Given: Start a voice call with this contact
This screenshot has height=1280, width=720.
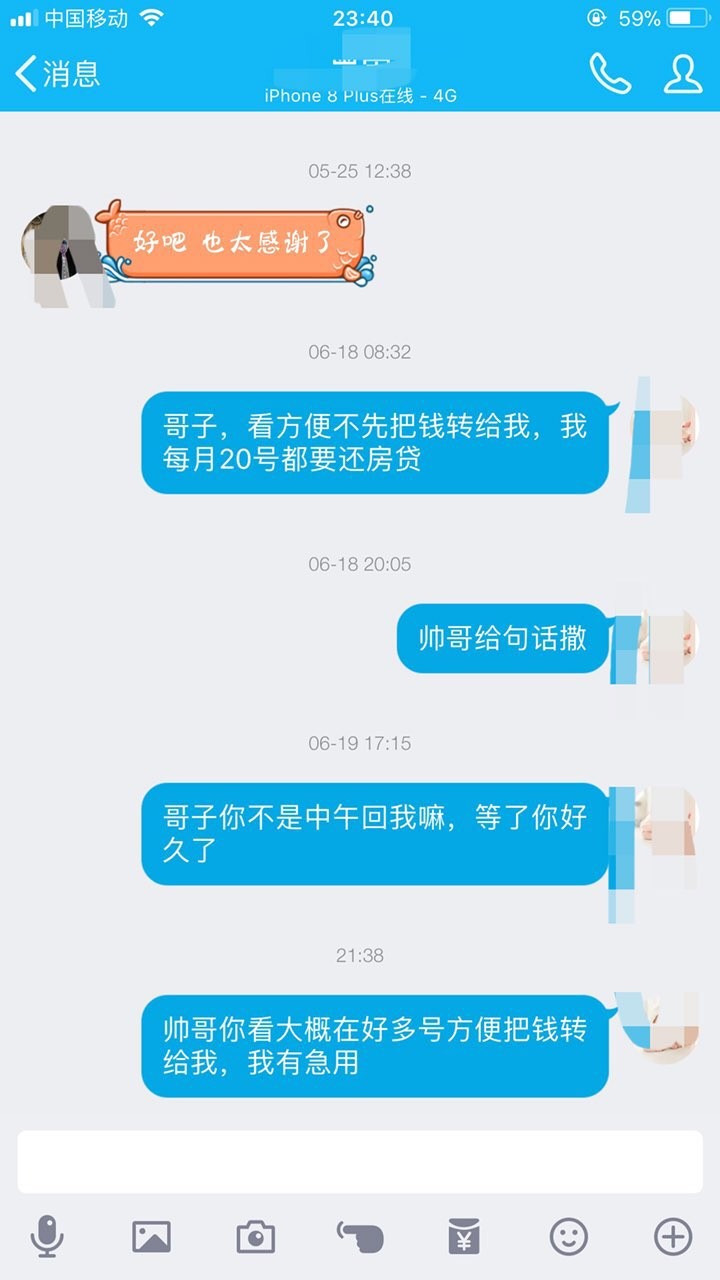Looking at the screenshot, I should (609, 73).
